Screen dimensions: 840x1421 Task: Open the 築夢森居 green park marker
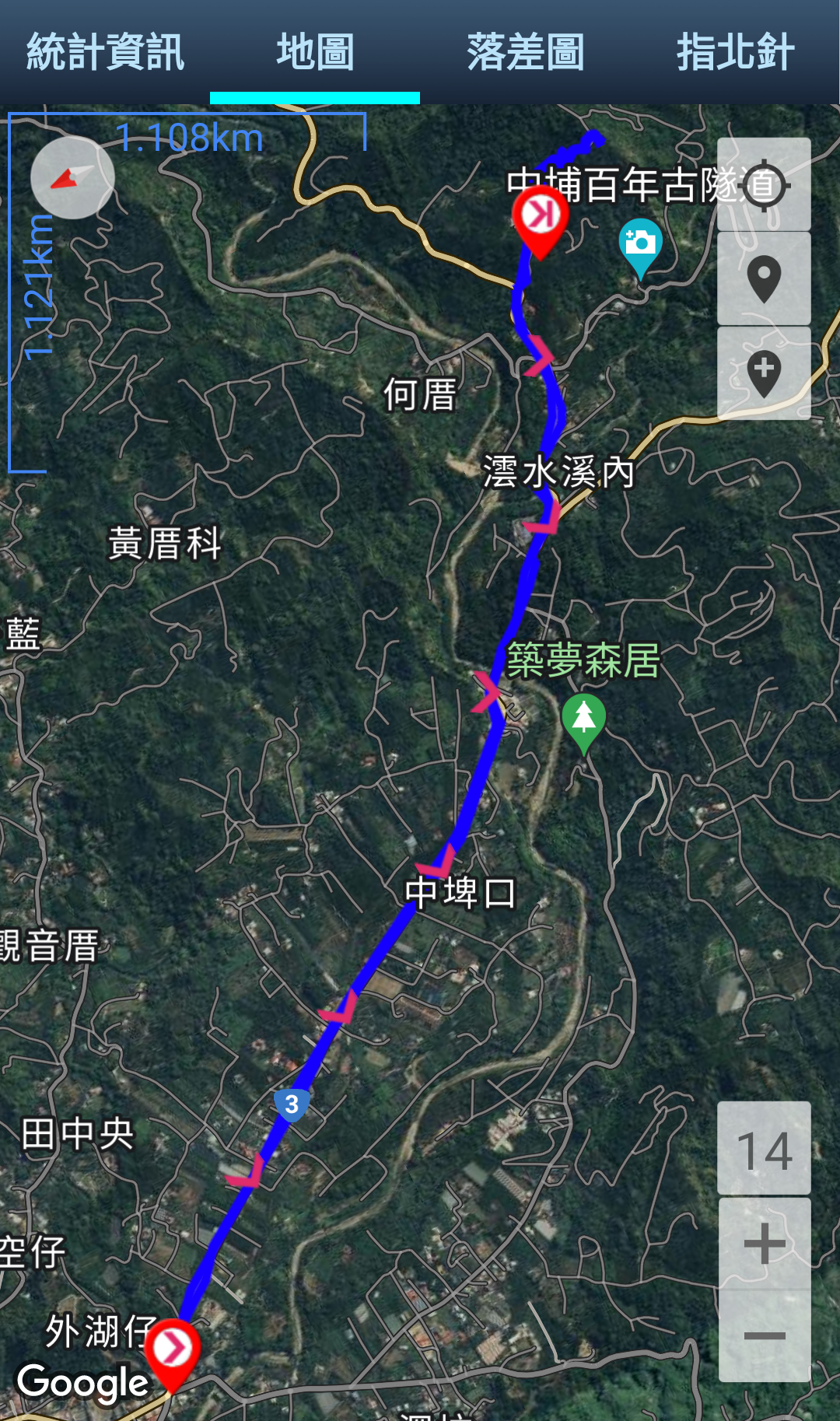pos(583,719)
